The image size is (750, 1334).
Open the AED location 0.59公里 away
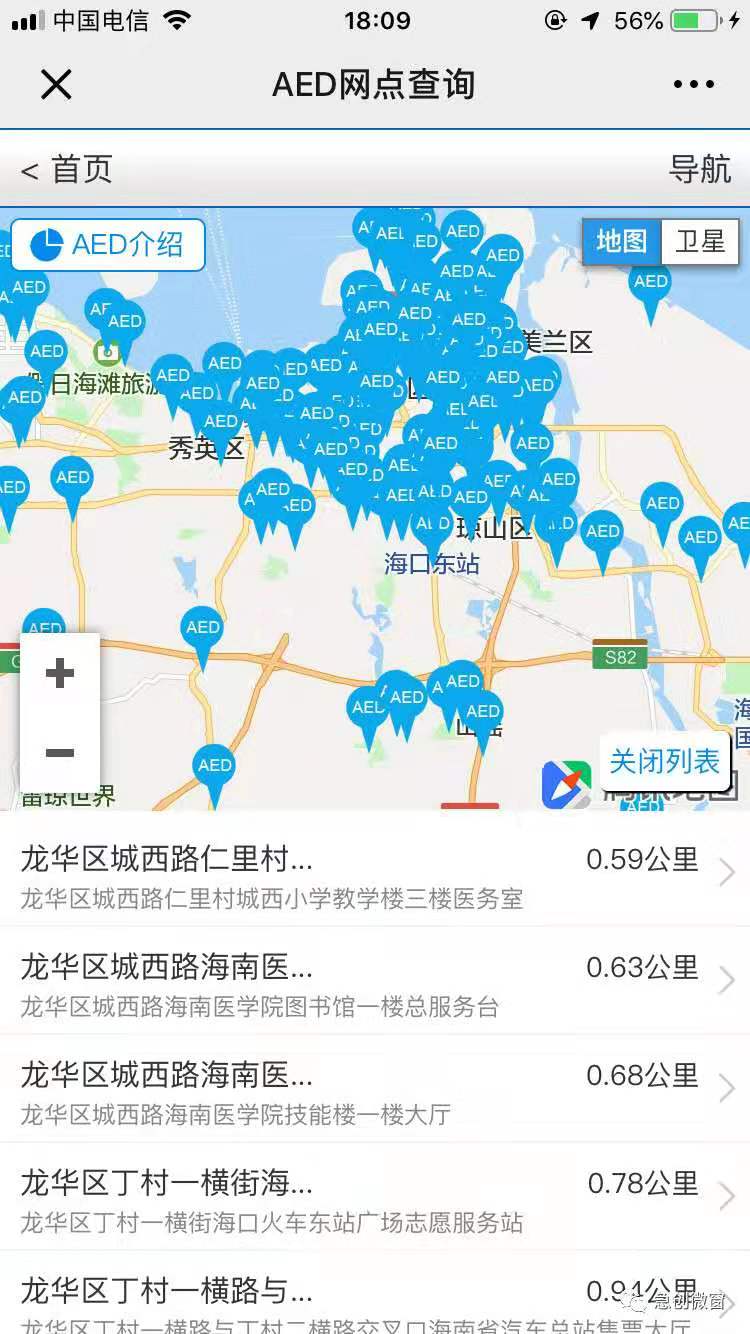(375, 875)
